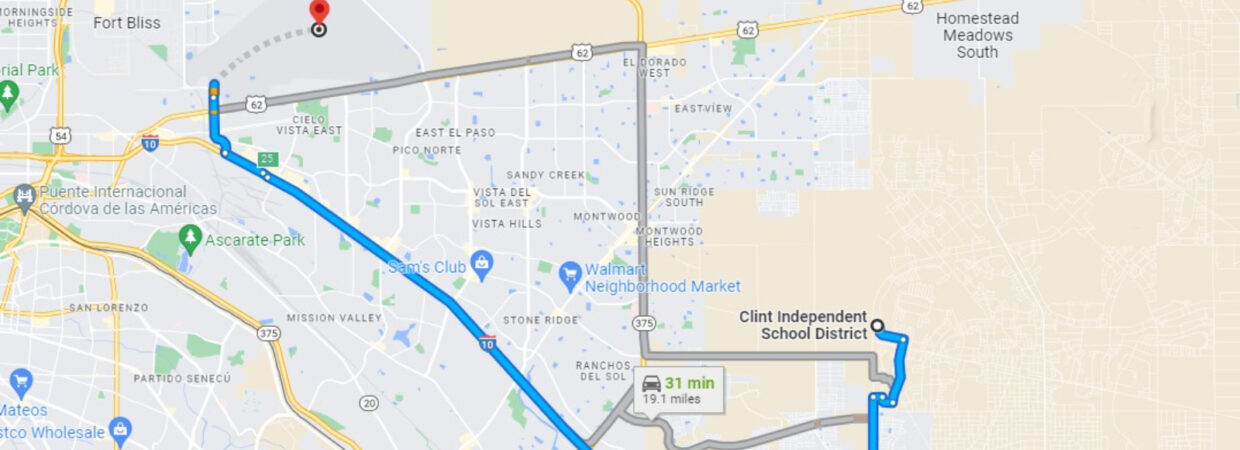Select the 31 min alternate route label

(677, 390)
